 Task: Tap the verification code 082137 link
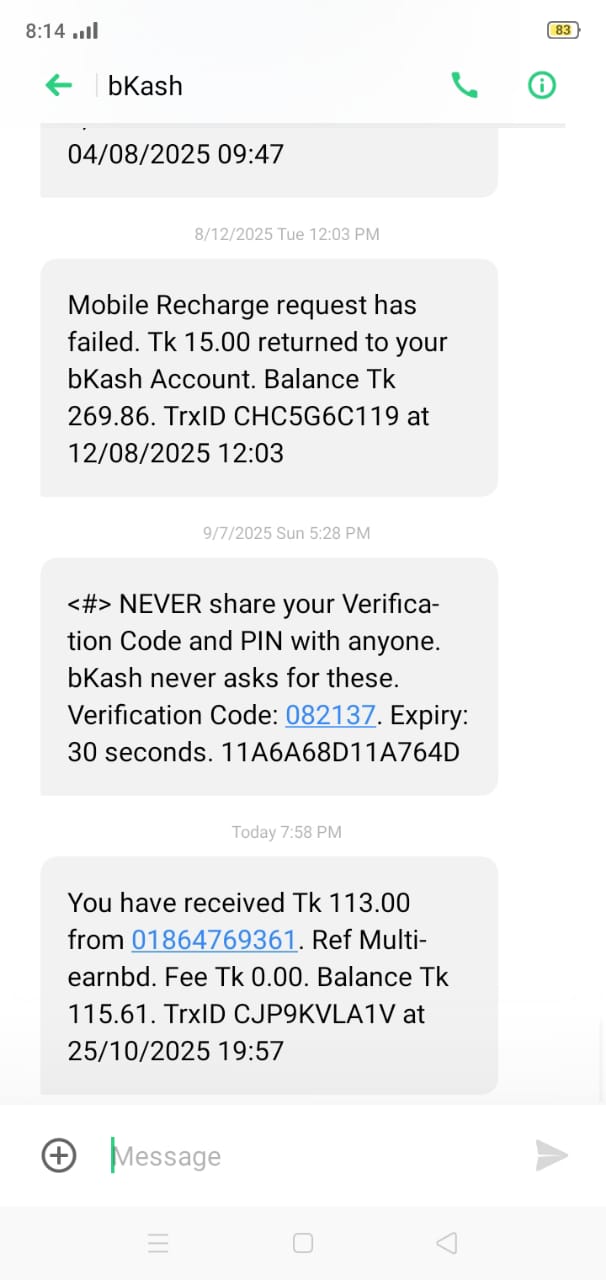(x=330, y=715)
